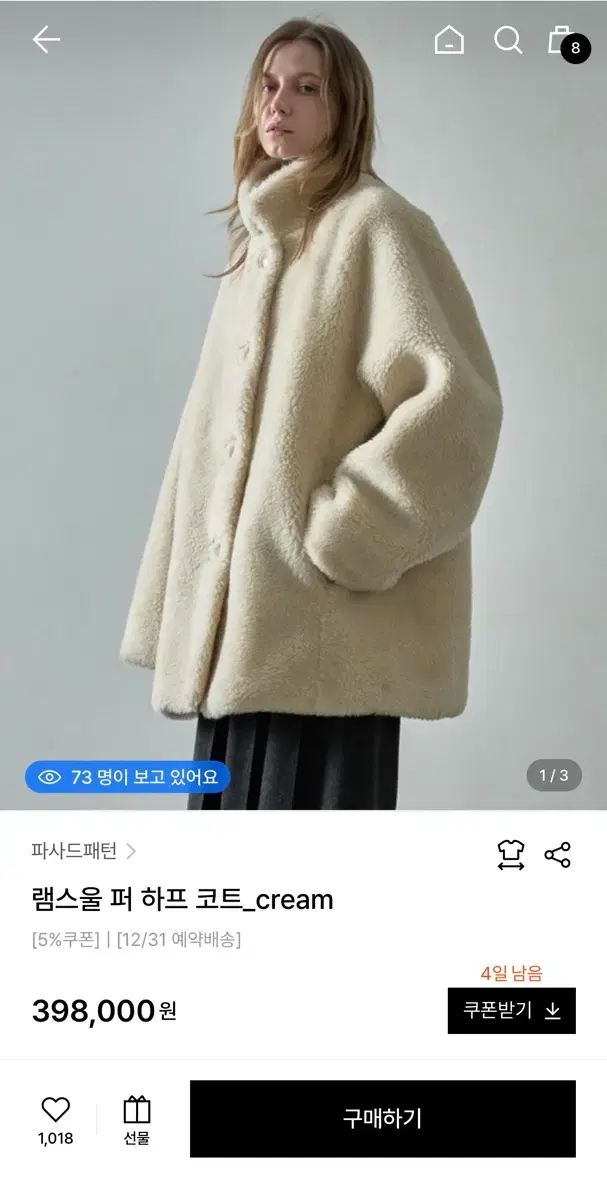
Task: Open the search magnifier icon
Action: click(508, 40)
